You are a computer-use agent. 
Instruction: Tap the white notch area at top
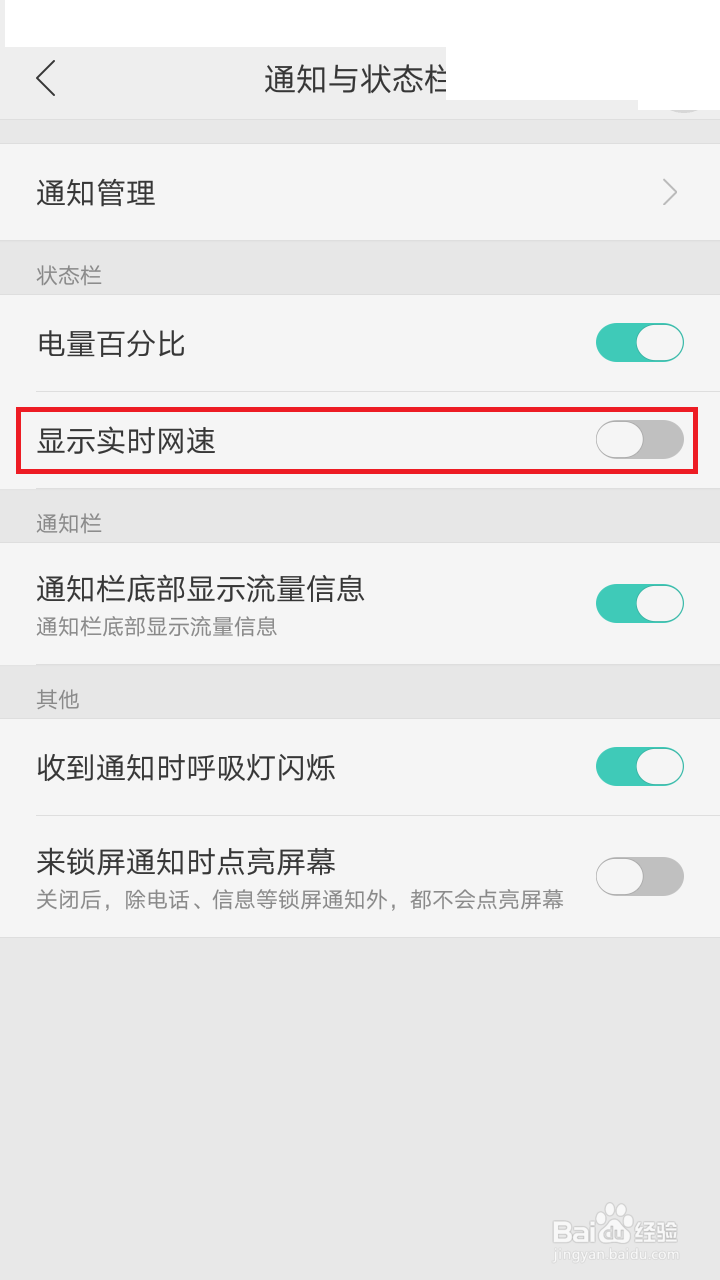point(225,22)
